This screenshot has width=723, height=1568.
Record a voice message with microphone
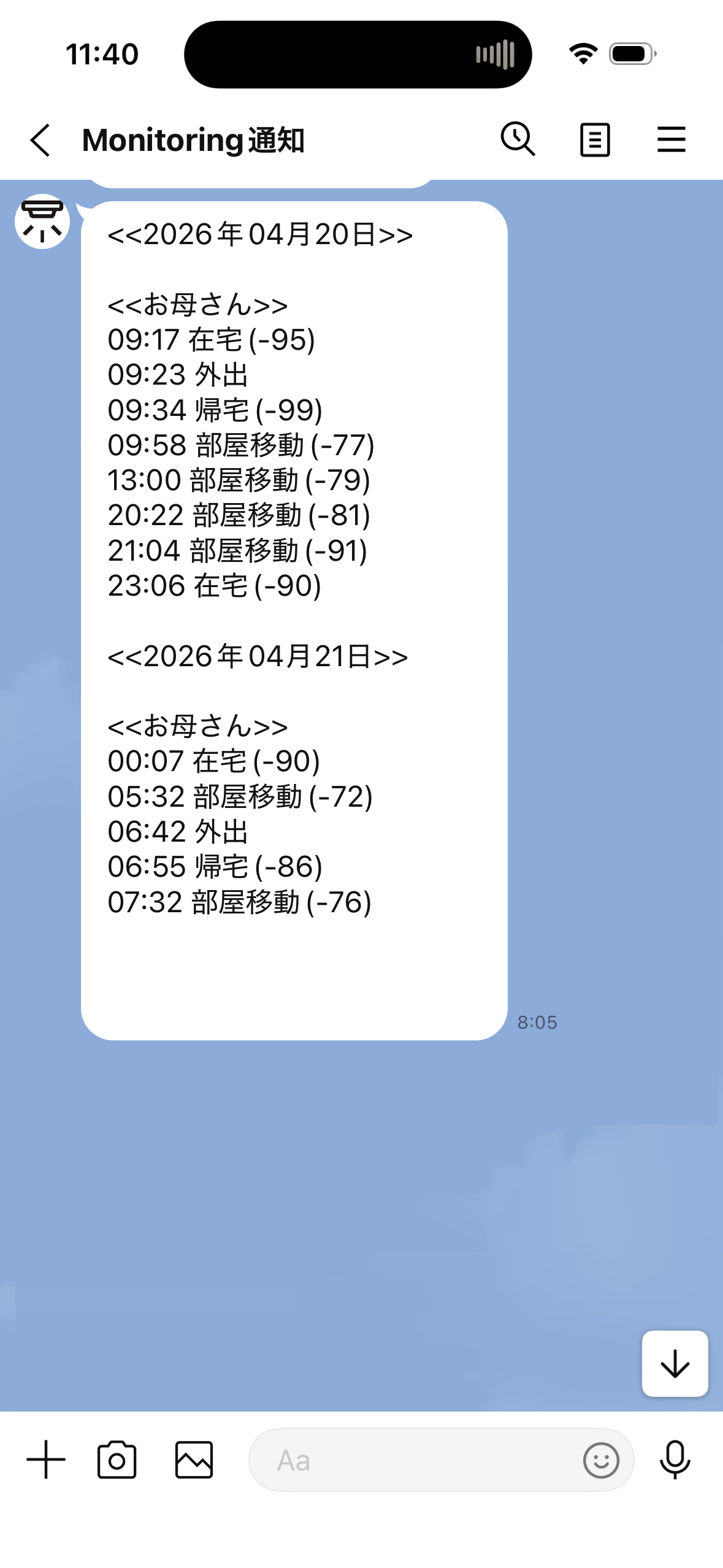coord(675,1459)
